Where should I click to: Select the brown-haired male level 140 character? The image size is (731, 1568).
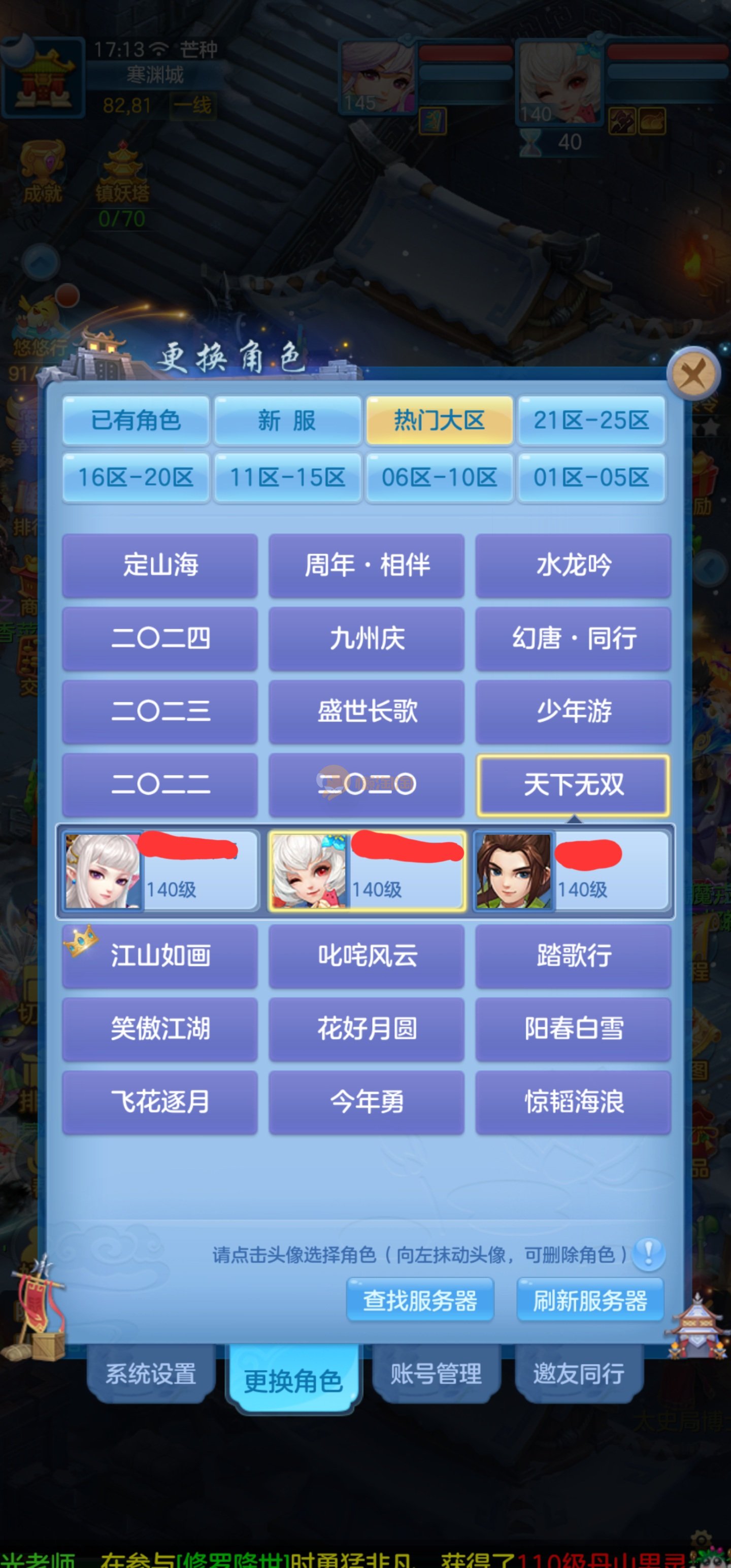pyautogui.click(x=571, y=872)
